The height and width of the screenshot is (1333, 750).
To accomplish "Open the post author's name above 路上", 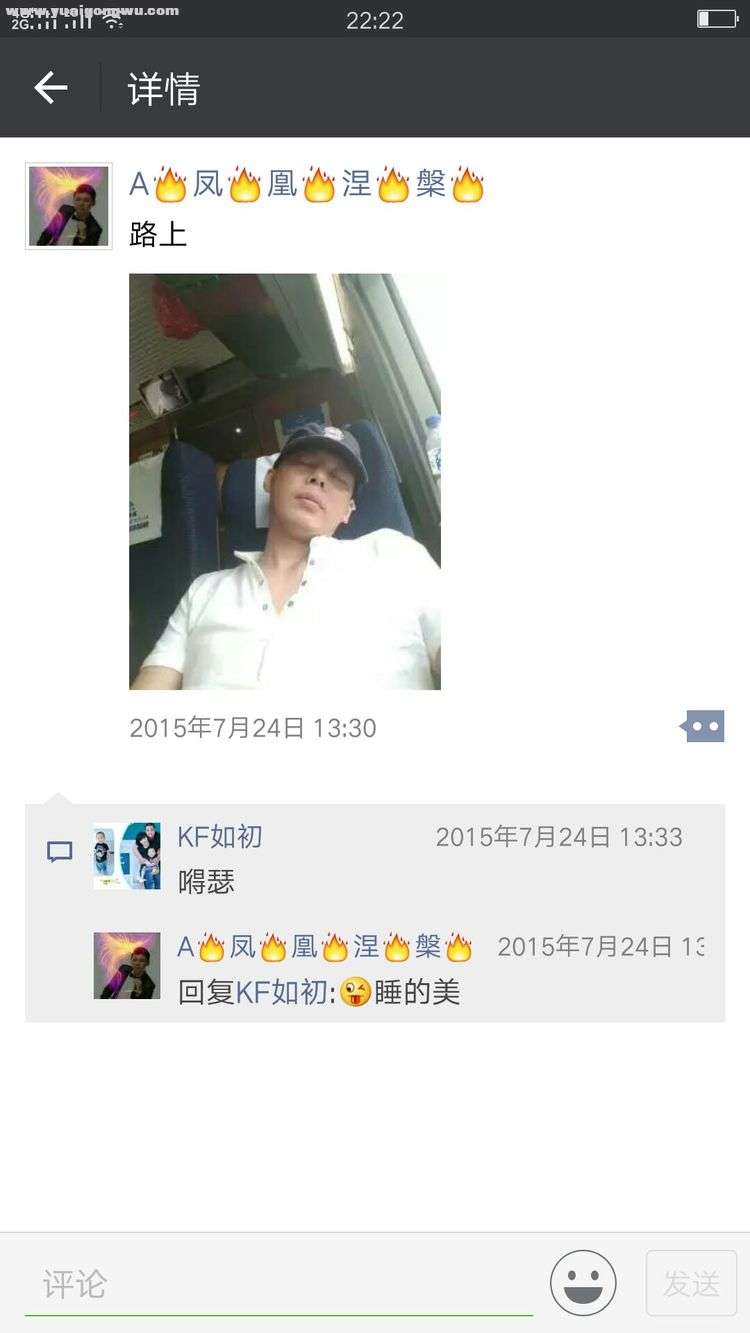I will point(306,185).
